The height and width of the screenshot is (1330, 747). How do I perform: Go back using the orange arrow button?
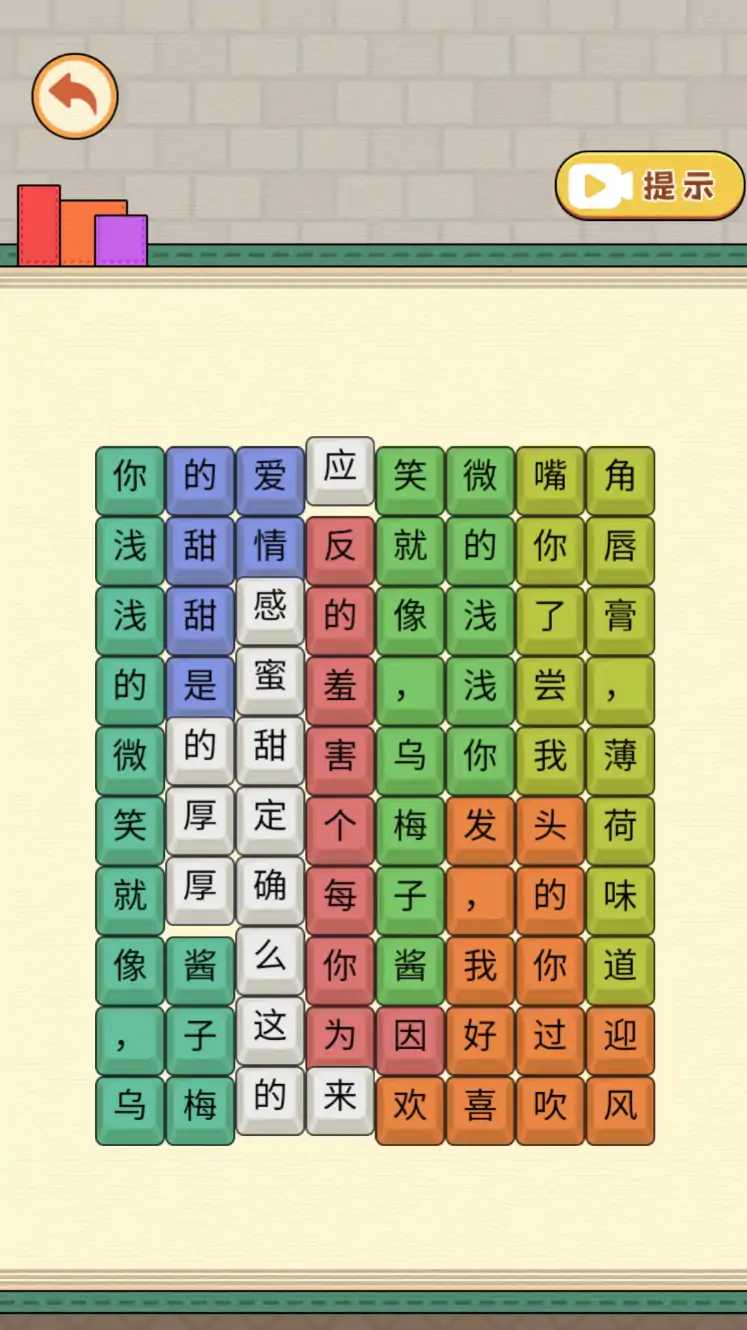[75, 96]
